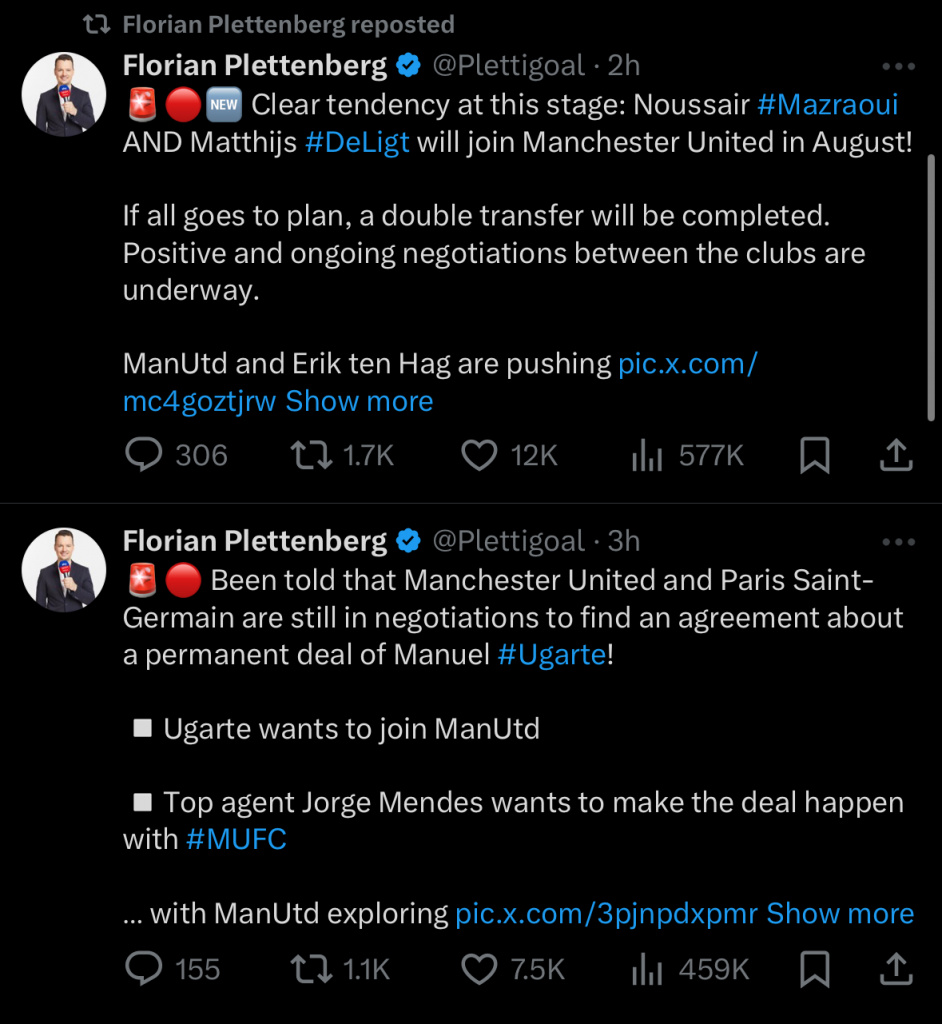Open the #Mazraoui hashtag
The width and height of the screenshot is (942, 1024).
point(827,104)
